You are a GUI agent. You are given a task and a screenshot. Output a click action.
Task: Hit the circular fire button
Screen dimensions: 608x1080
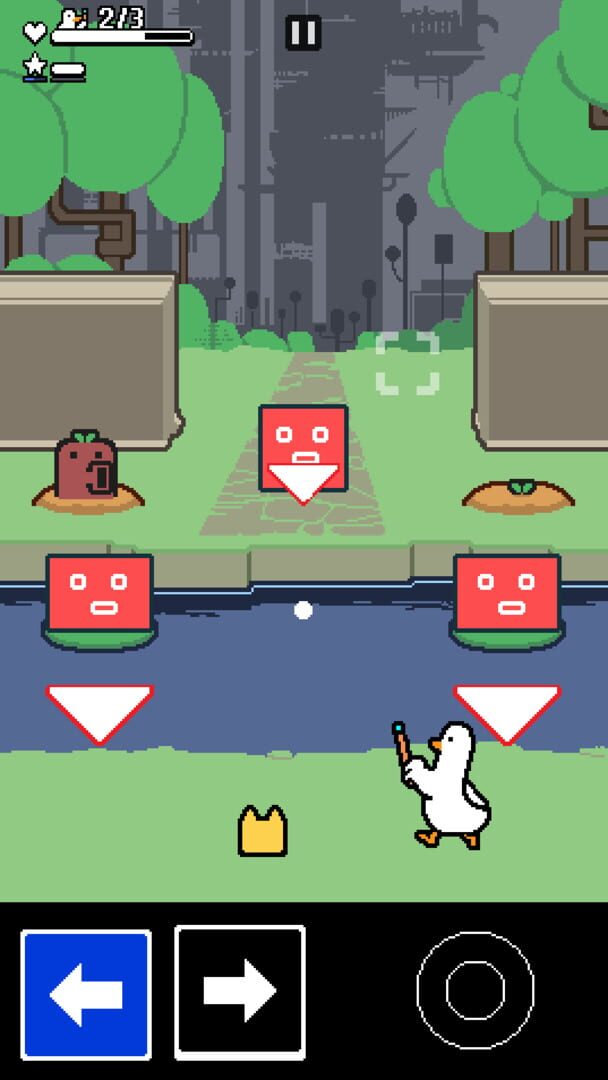[x=475, y=990]
